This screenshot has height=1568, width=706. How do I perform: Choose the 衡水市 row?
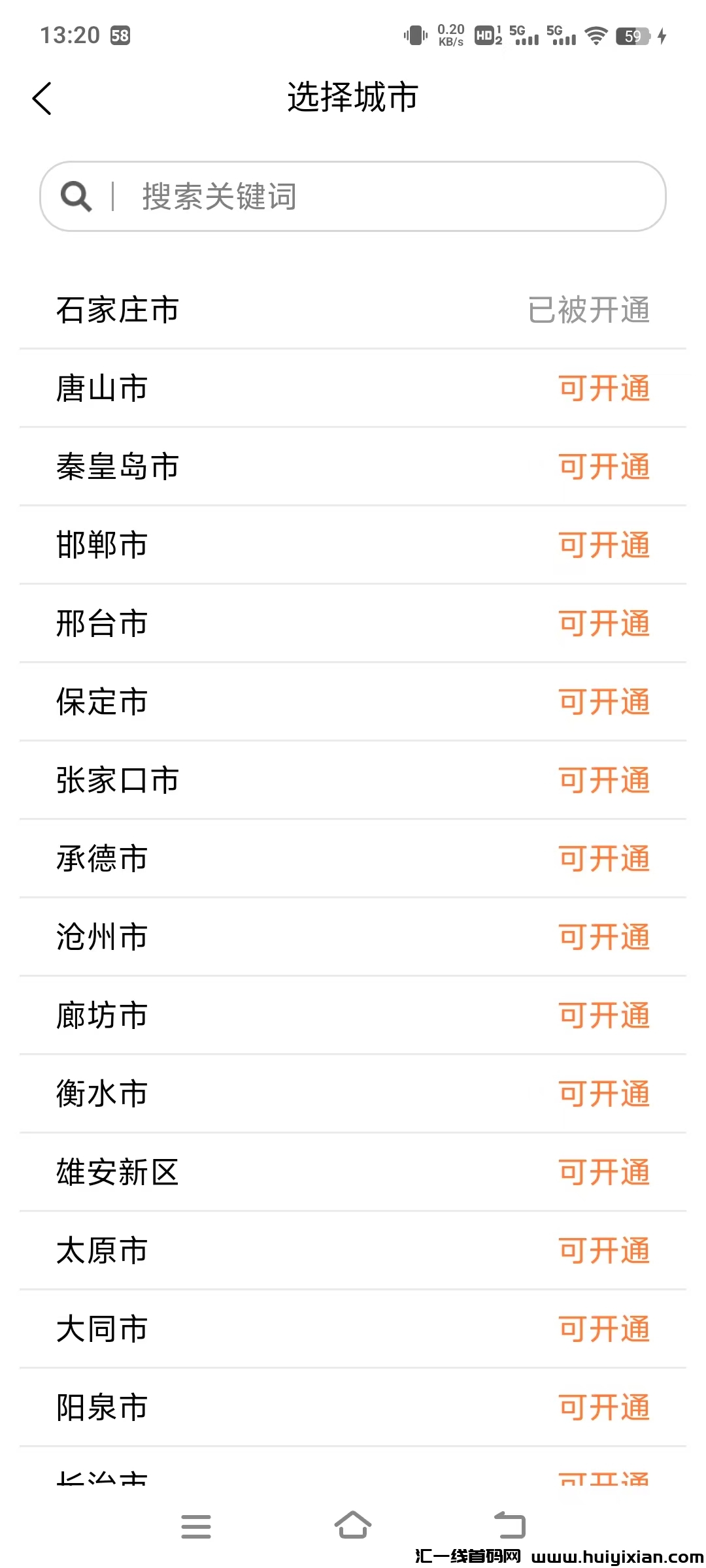[353, 1094]
